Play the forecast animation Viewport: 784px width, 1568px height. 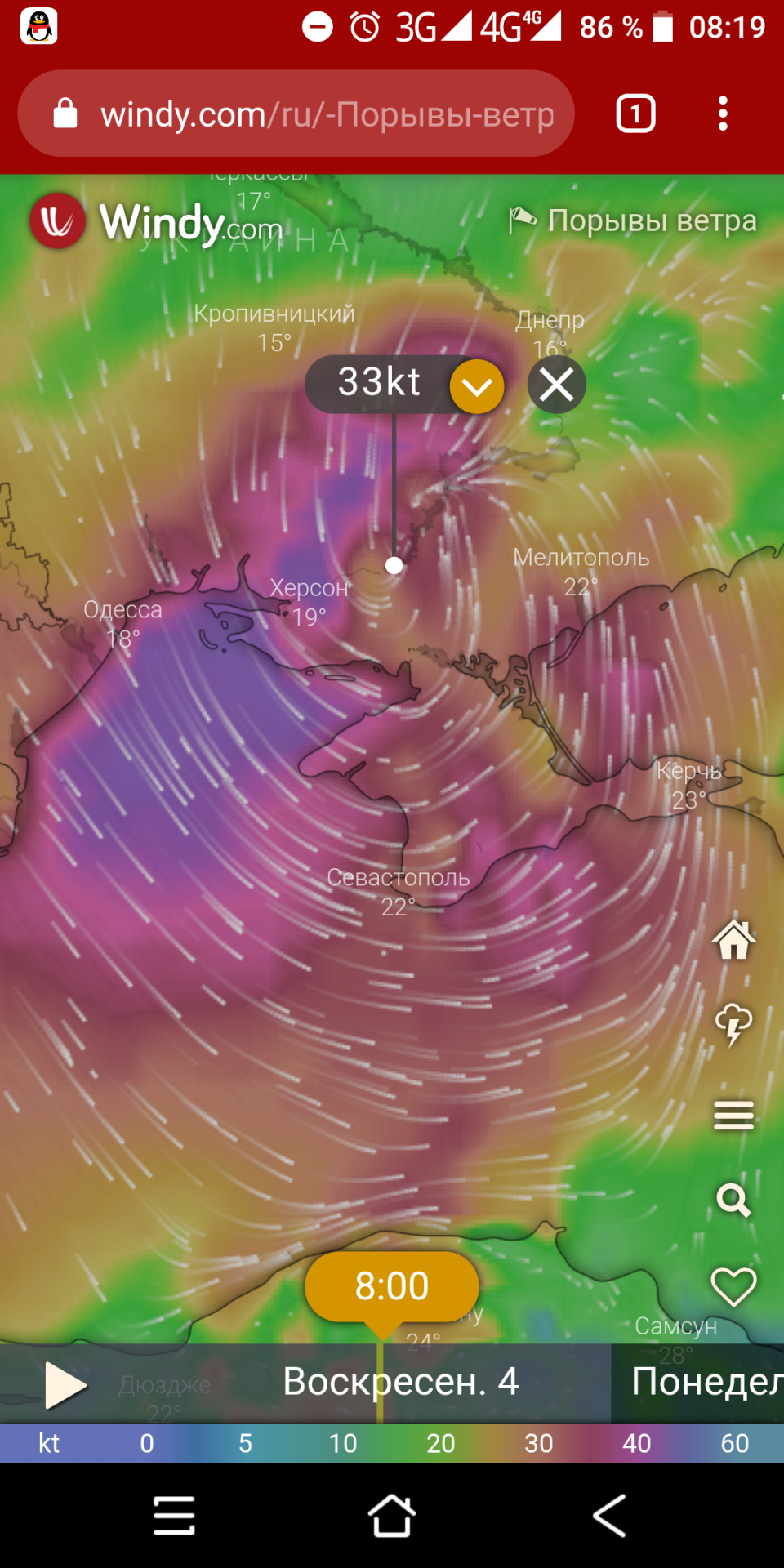click(65, 1385)
